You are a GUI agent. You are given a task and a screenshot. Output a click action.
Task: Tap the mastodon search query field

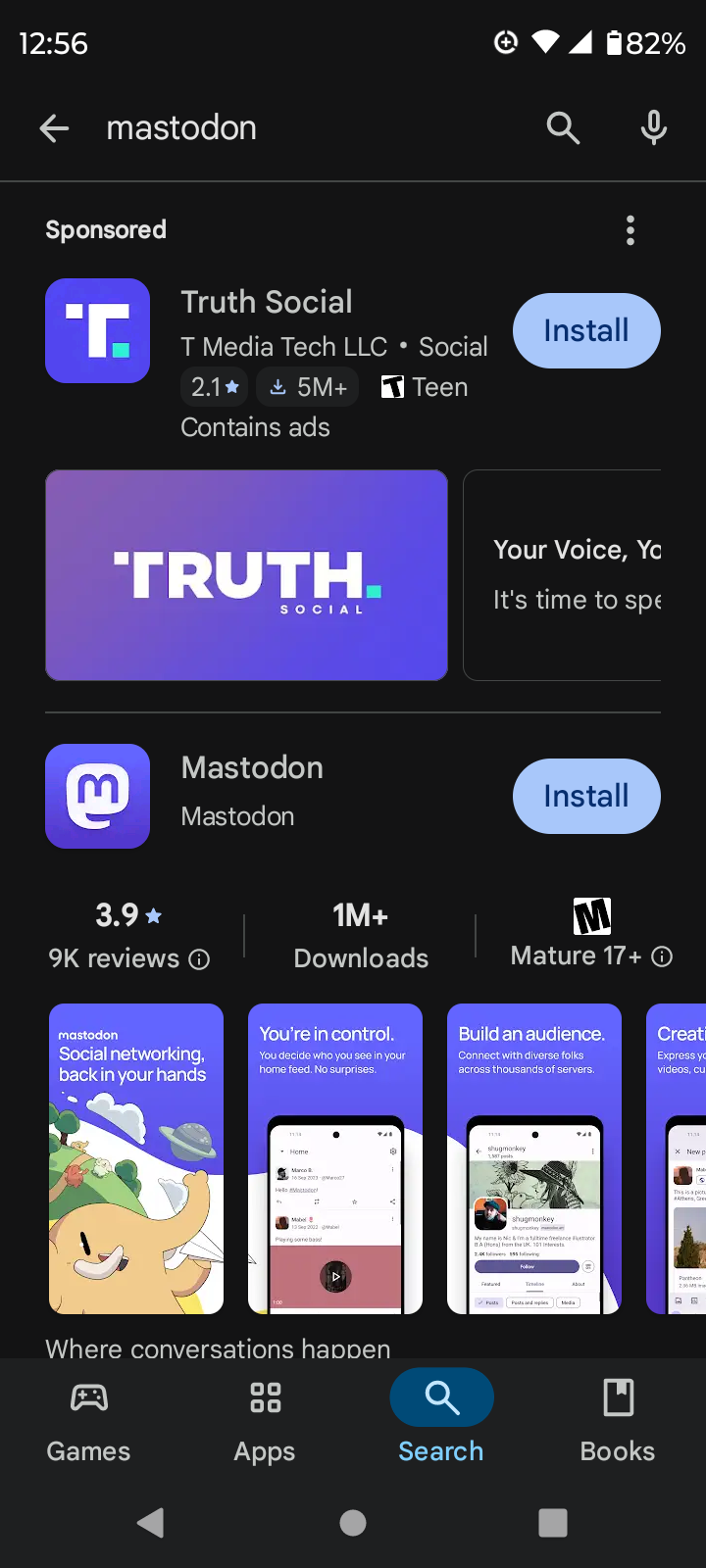294,128
